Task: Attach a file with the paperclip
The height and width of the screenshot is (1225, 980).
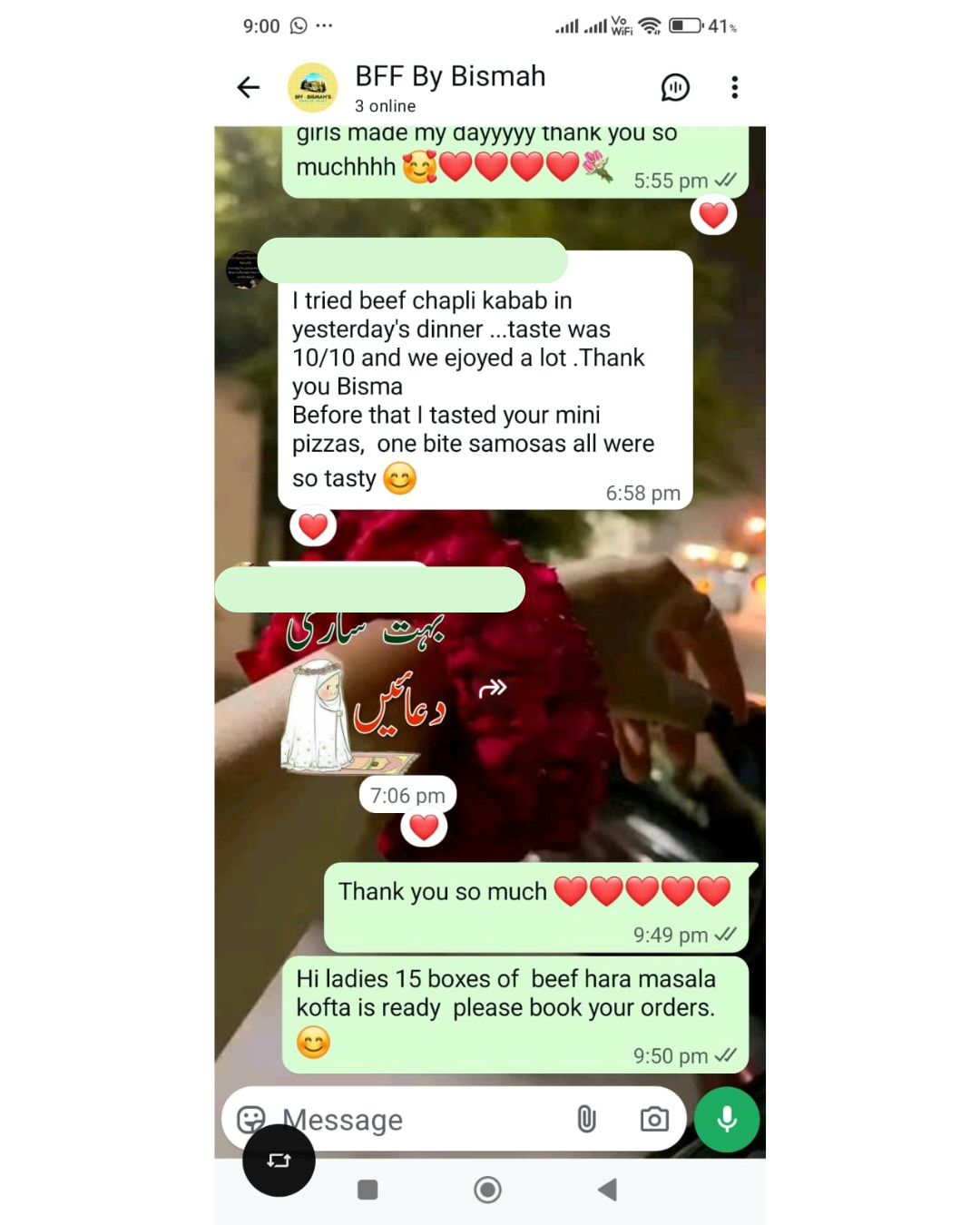Action: coord(587,1120)
